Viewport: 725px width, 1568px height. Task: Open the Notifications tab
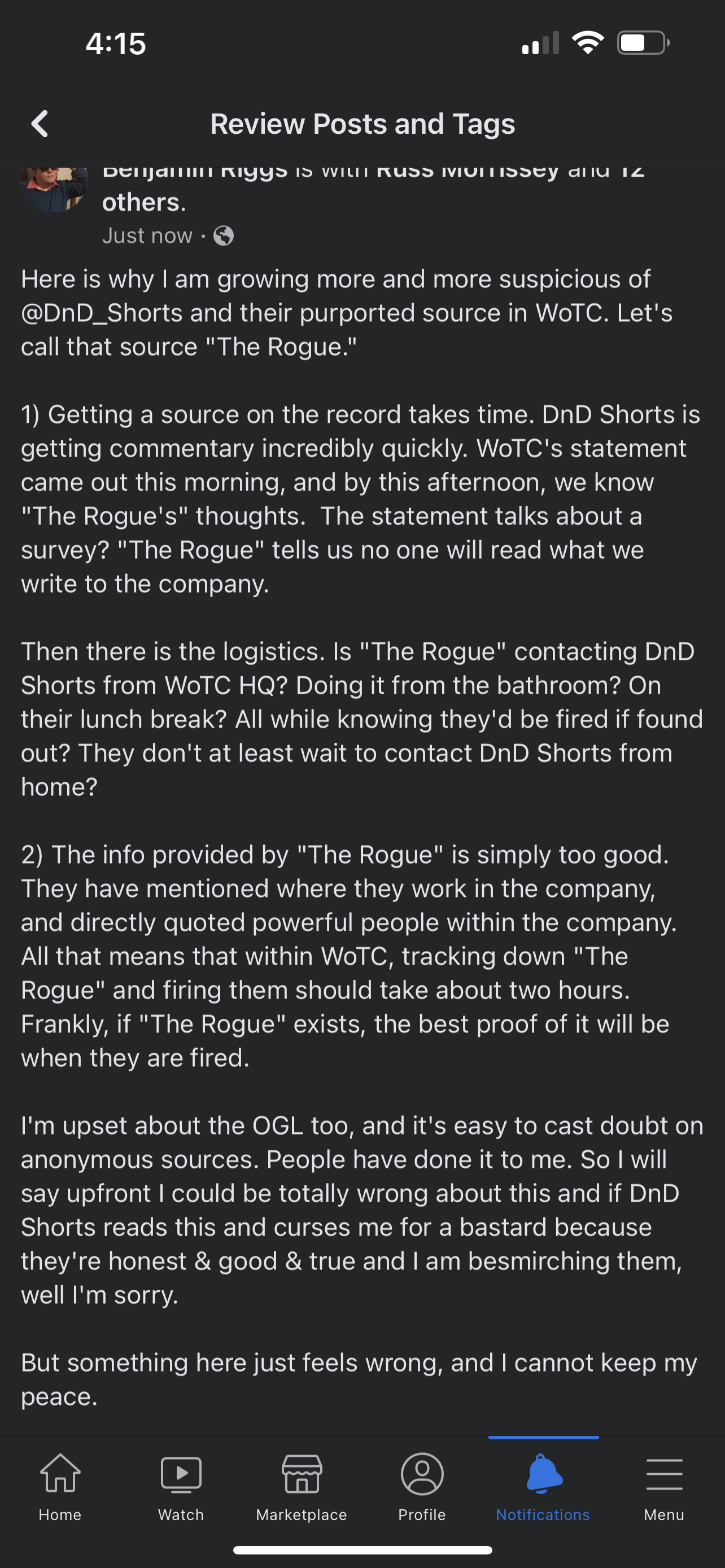[x=543, y=1486]
